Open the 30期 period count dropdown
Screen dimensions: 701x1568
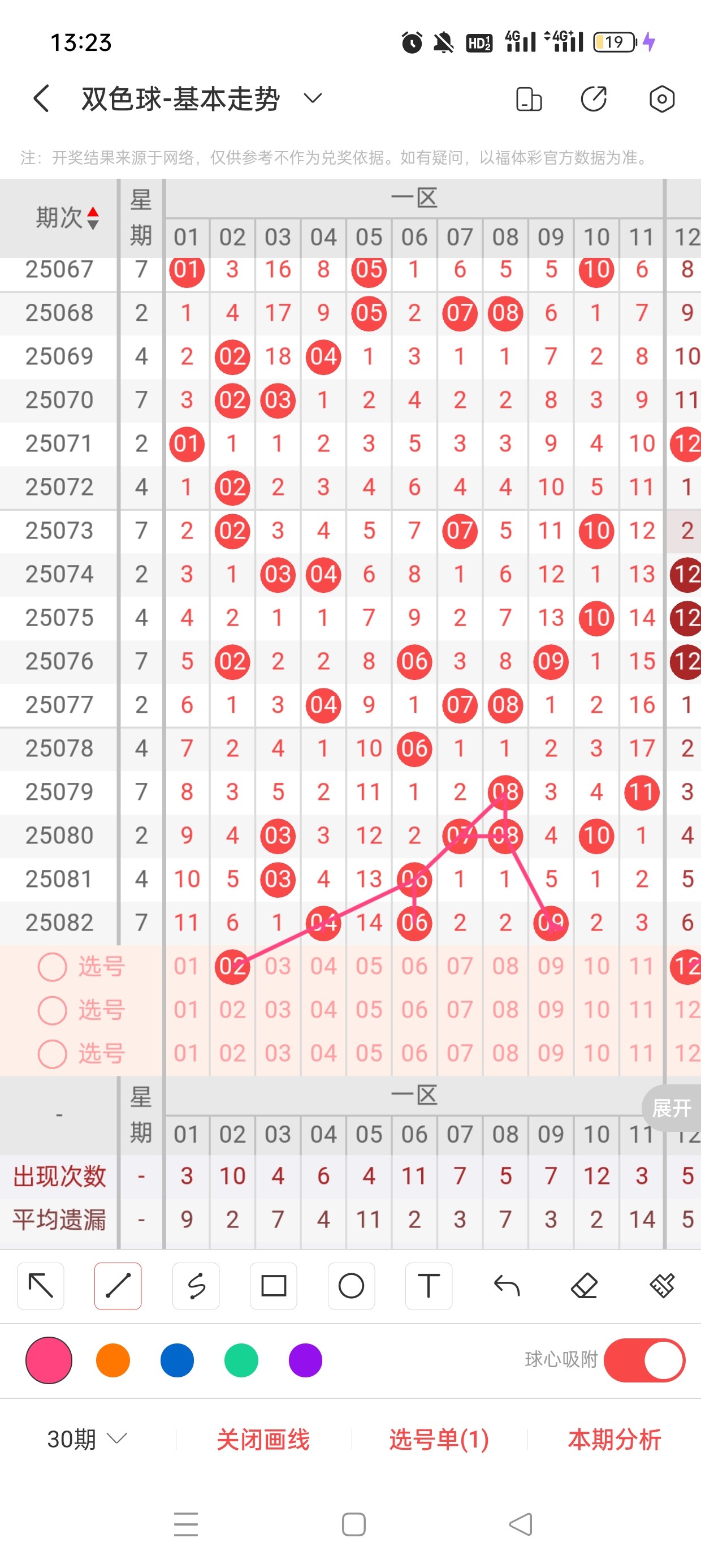(87, 1439)
